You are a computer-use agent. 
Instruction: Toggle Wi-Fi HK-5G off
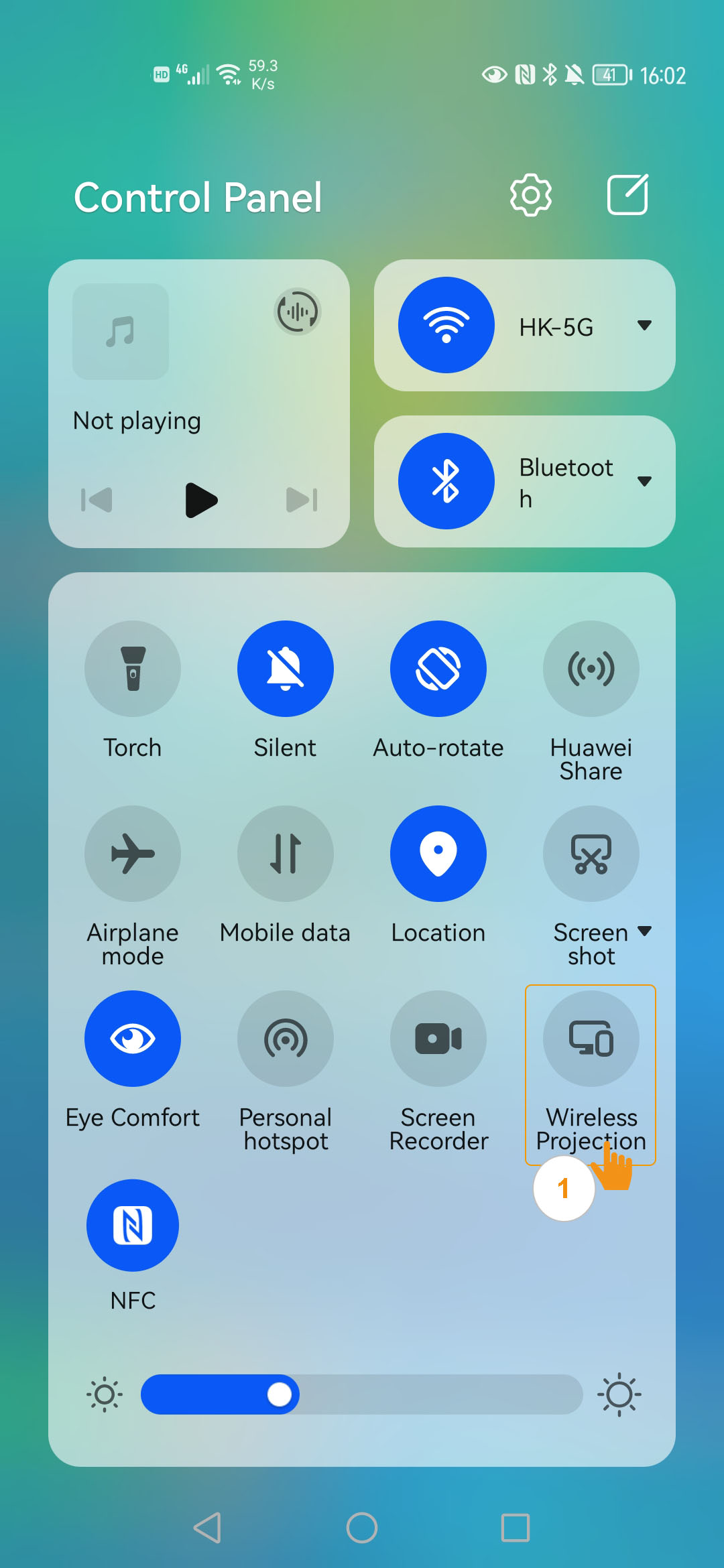click(446, 325)
